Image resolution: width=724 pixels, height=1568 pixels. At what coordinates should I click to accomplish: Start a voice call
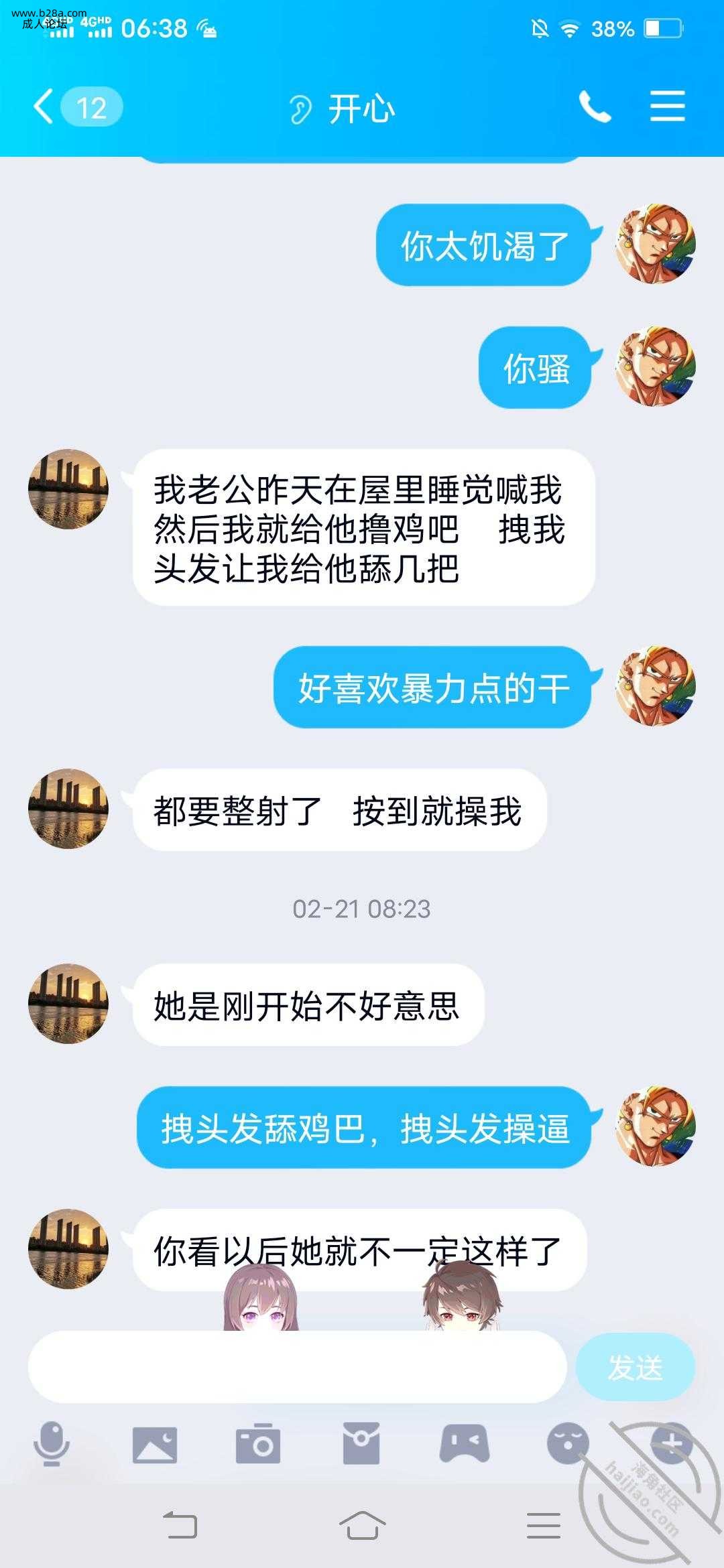coord(595,107)
